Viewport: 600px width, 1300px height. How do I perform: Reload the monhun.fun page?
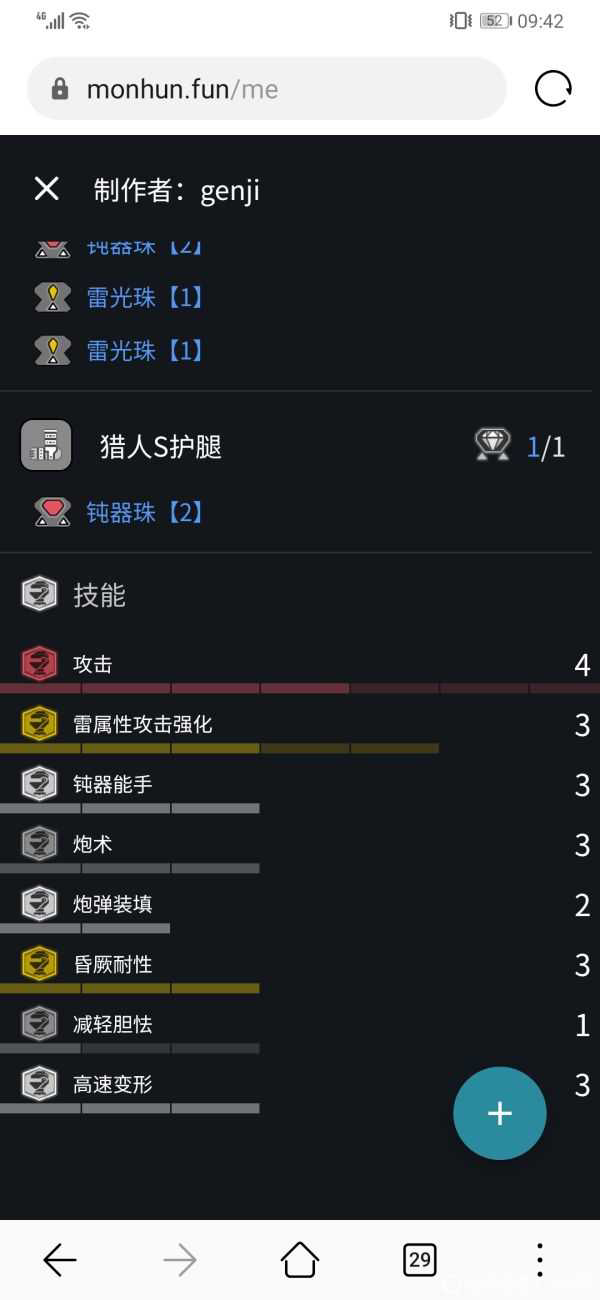coord(553,89)
